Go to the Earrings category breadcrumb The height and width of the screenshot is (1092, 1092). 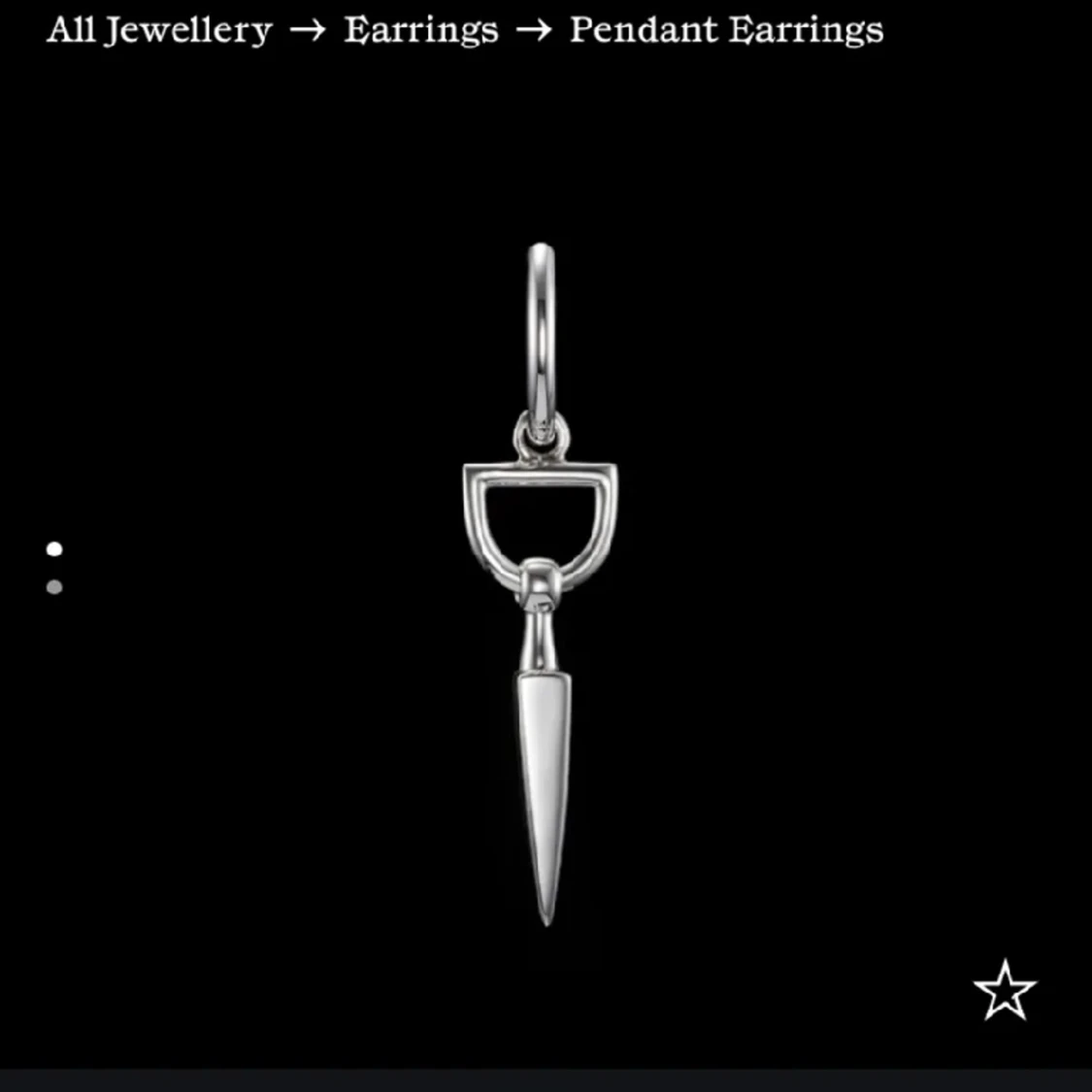pos(420,30)
